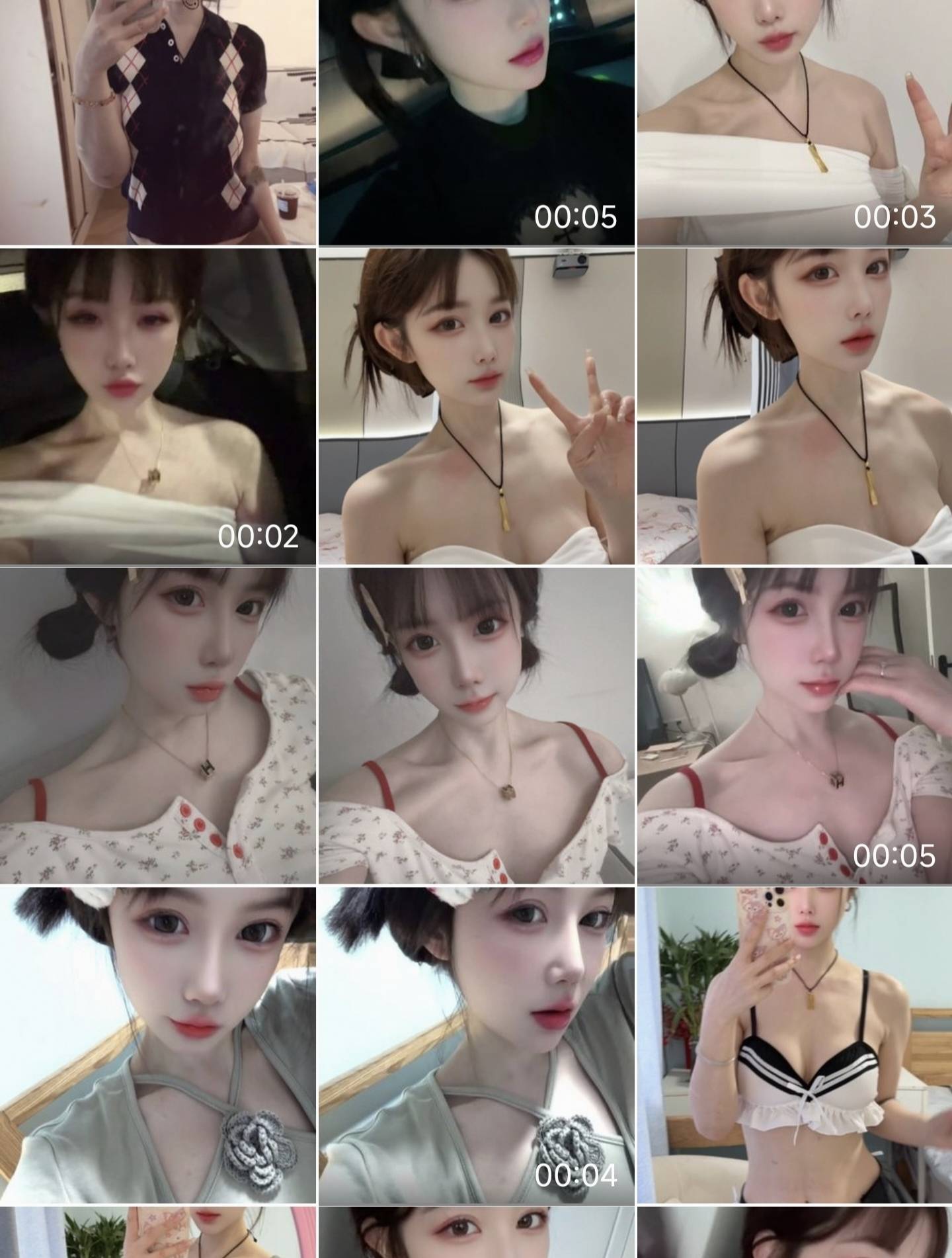
Task: View the close-up photo with white bow top
Action: tap(794, 406)
